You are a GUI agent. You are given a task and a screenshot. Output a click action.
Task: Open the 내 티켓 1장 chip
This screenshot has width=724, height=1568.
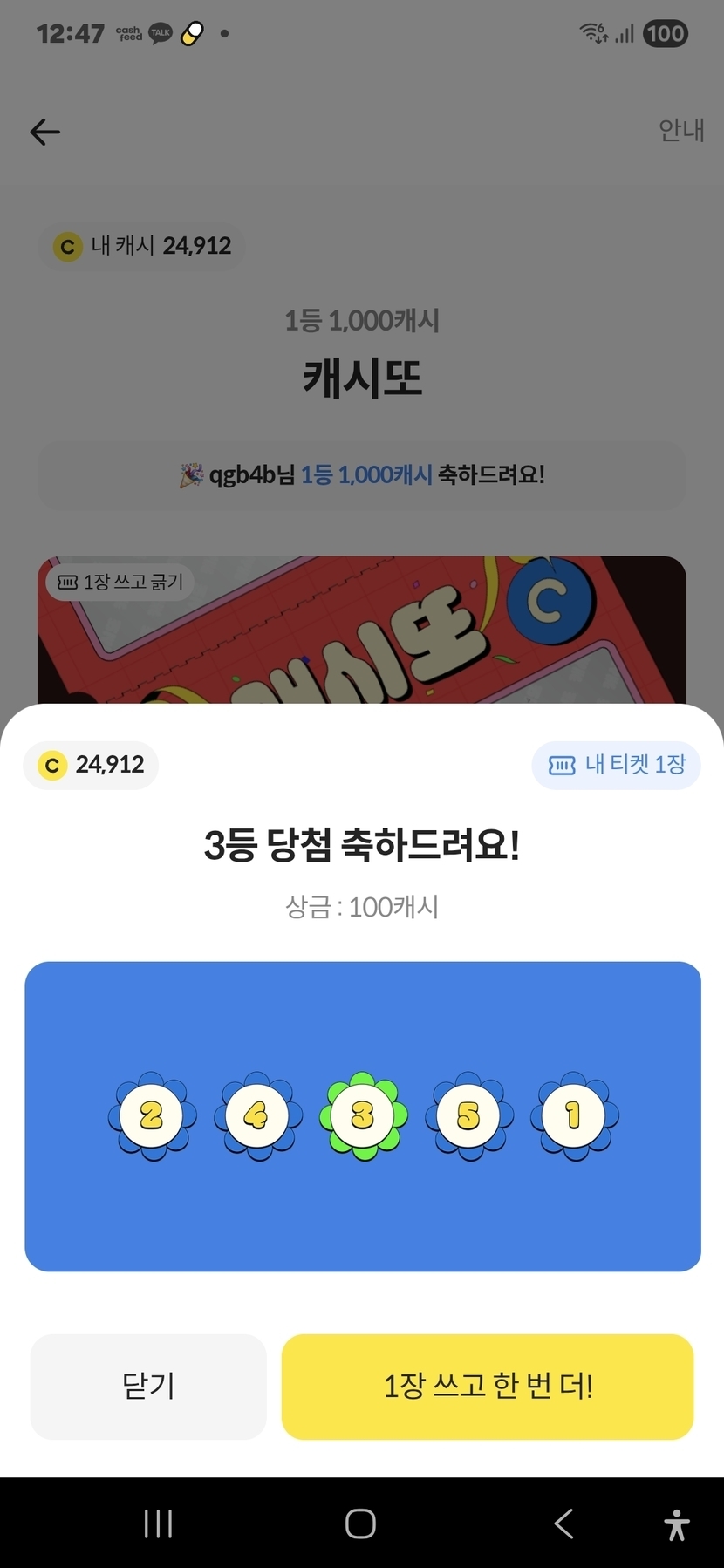[616, 765]
